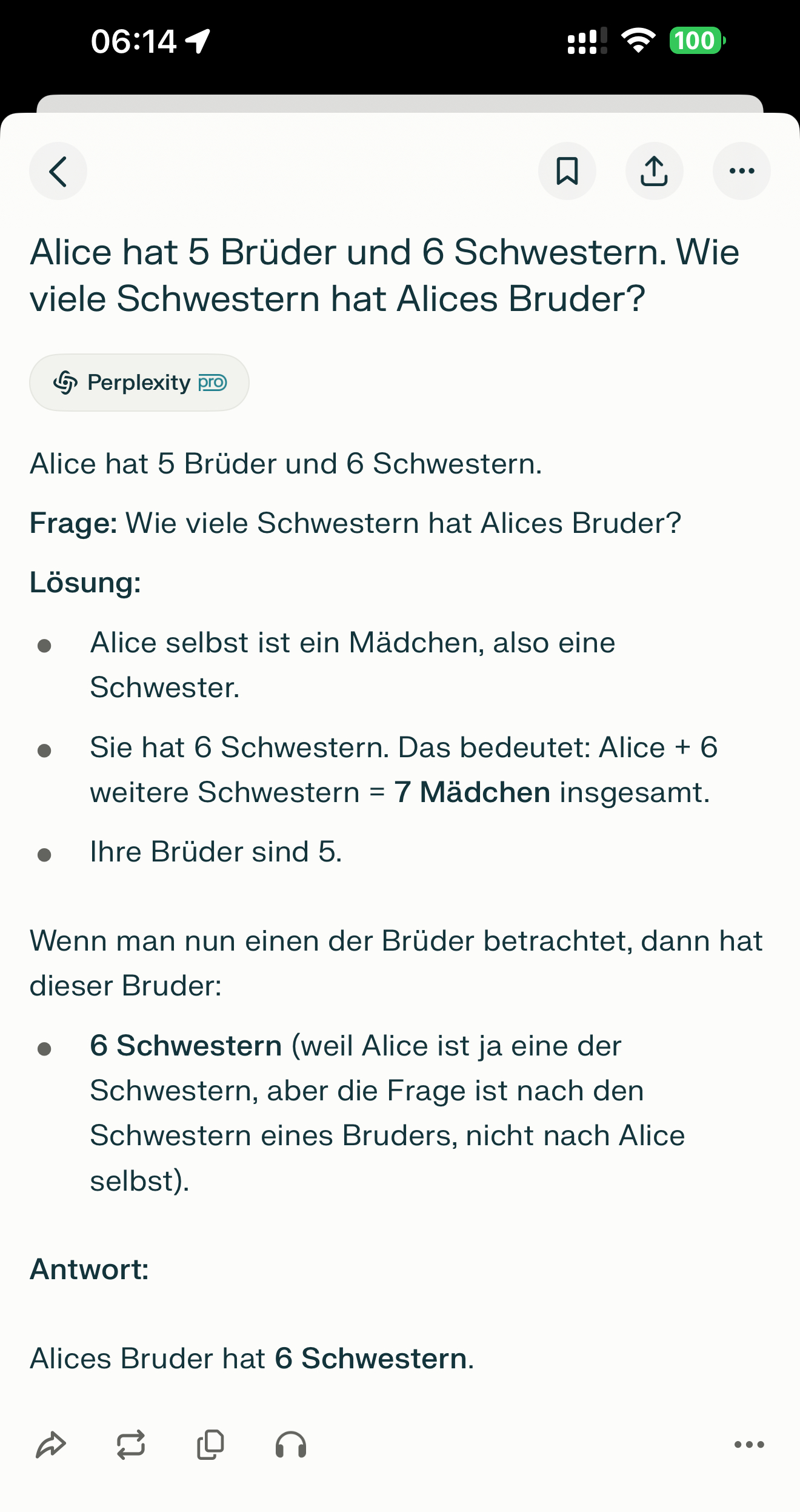
Task: Bookmark this Perplexity thread
Action: [x=567, y=171]
